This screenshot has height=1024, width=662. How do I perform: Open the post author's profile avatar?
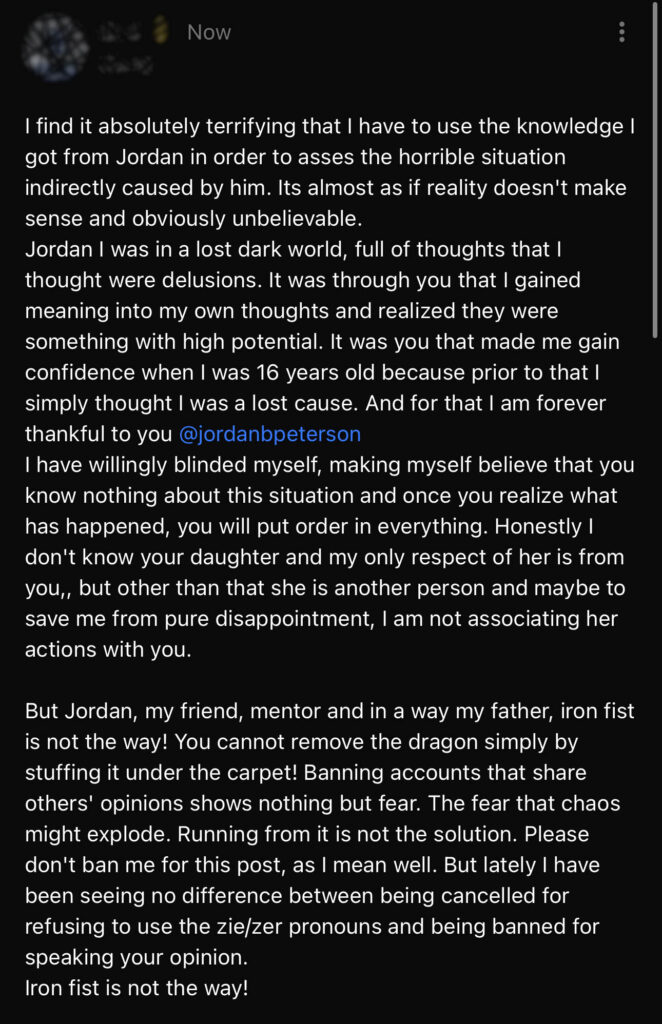tap(55, 47)
